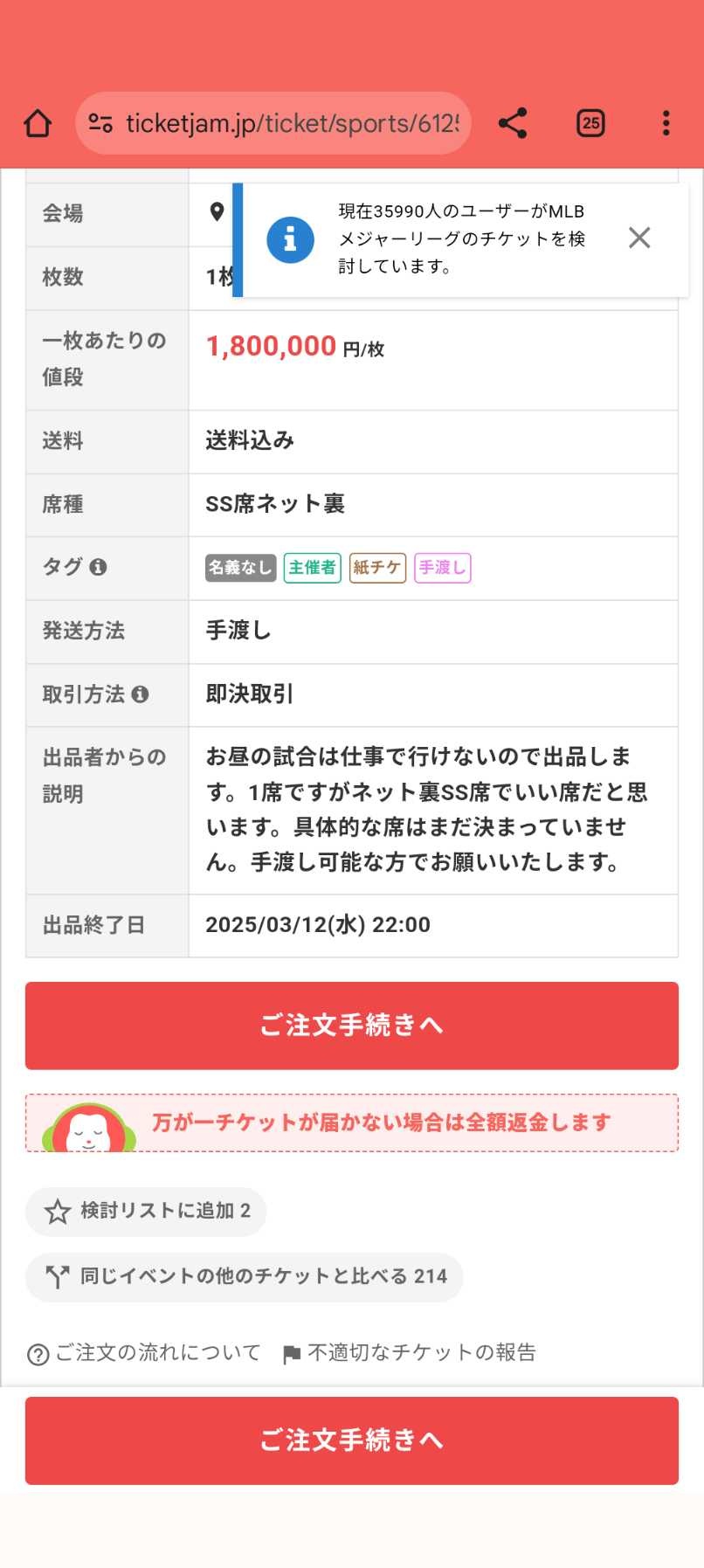This screenshot has width=704, height=1568.
Task: Tap the upper ご注文手続きへ button
Action: click(x=352, y=1026)
